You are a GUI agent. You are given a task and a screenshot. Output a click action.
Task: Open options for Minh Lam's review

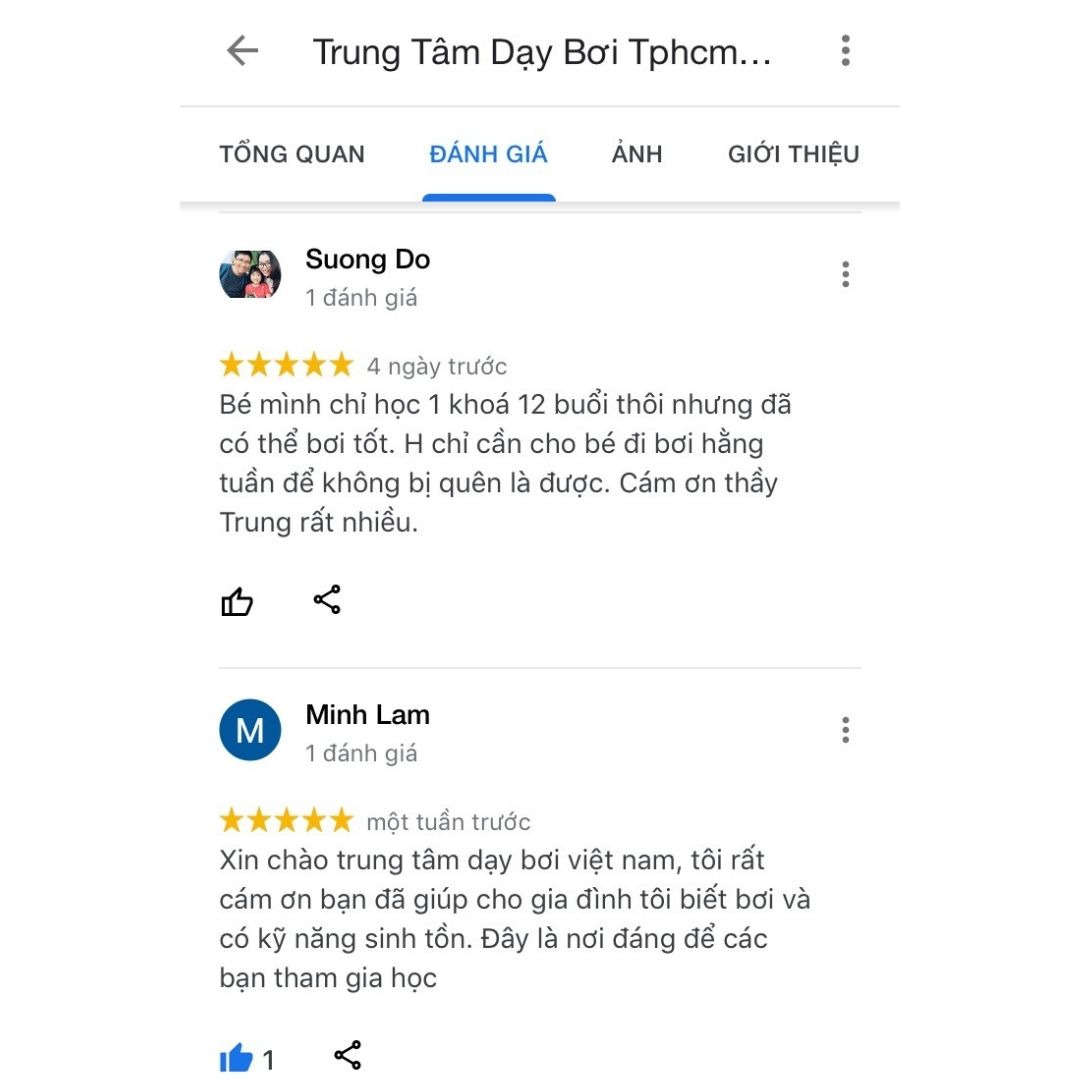coord(845,730)
